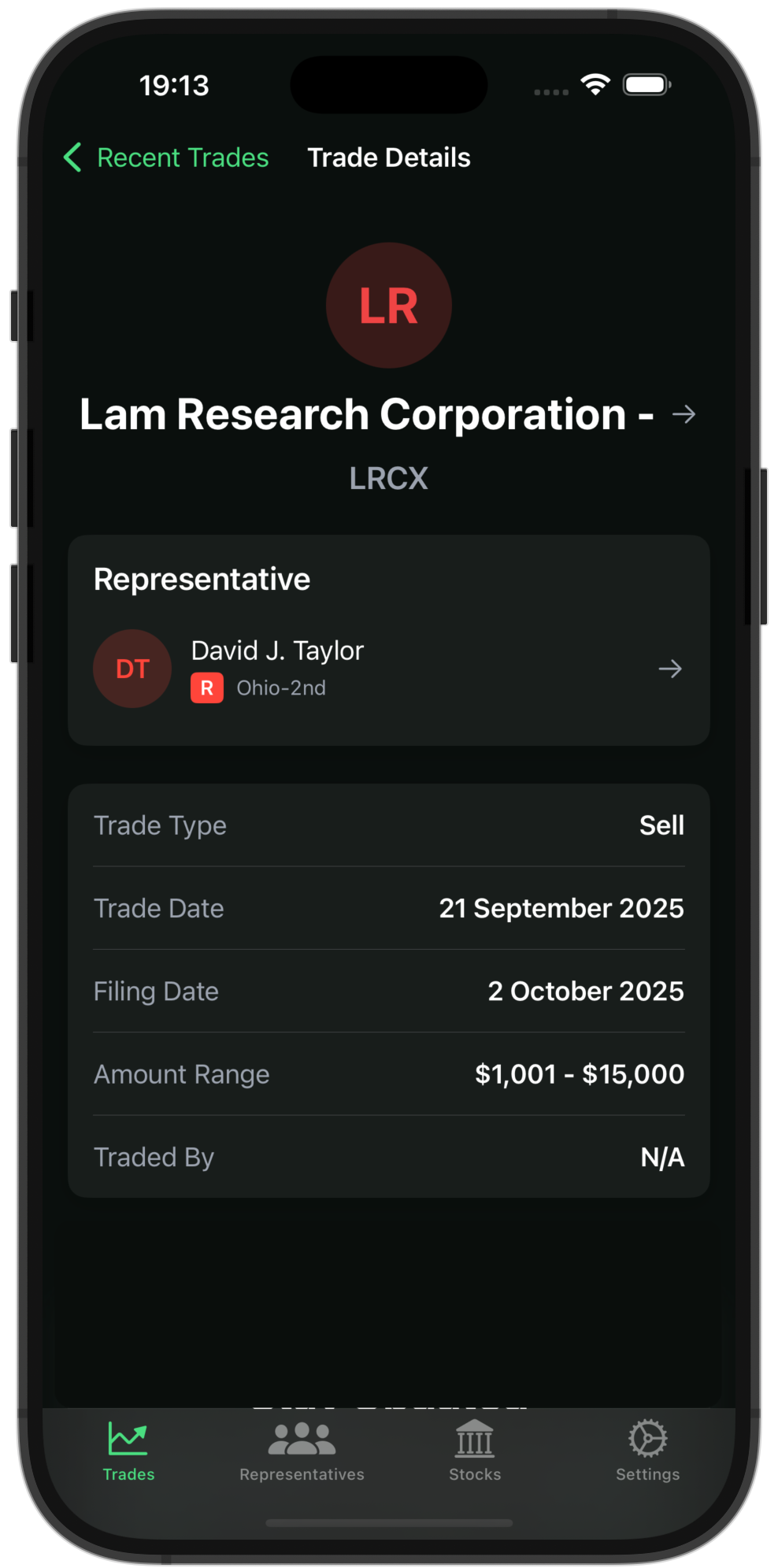The width and height of the screenshot is (778, 1568).
Task: Select David J. Taylor's DT avatar
Action: tap(132, 668)
